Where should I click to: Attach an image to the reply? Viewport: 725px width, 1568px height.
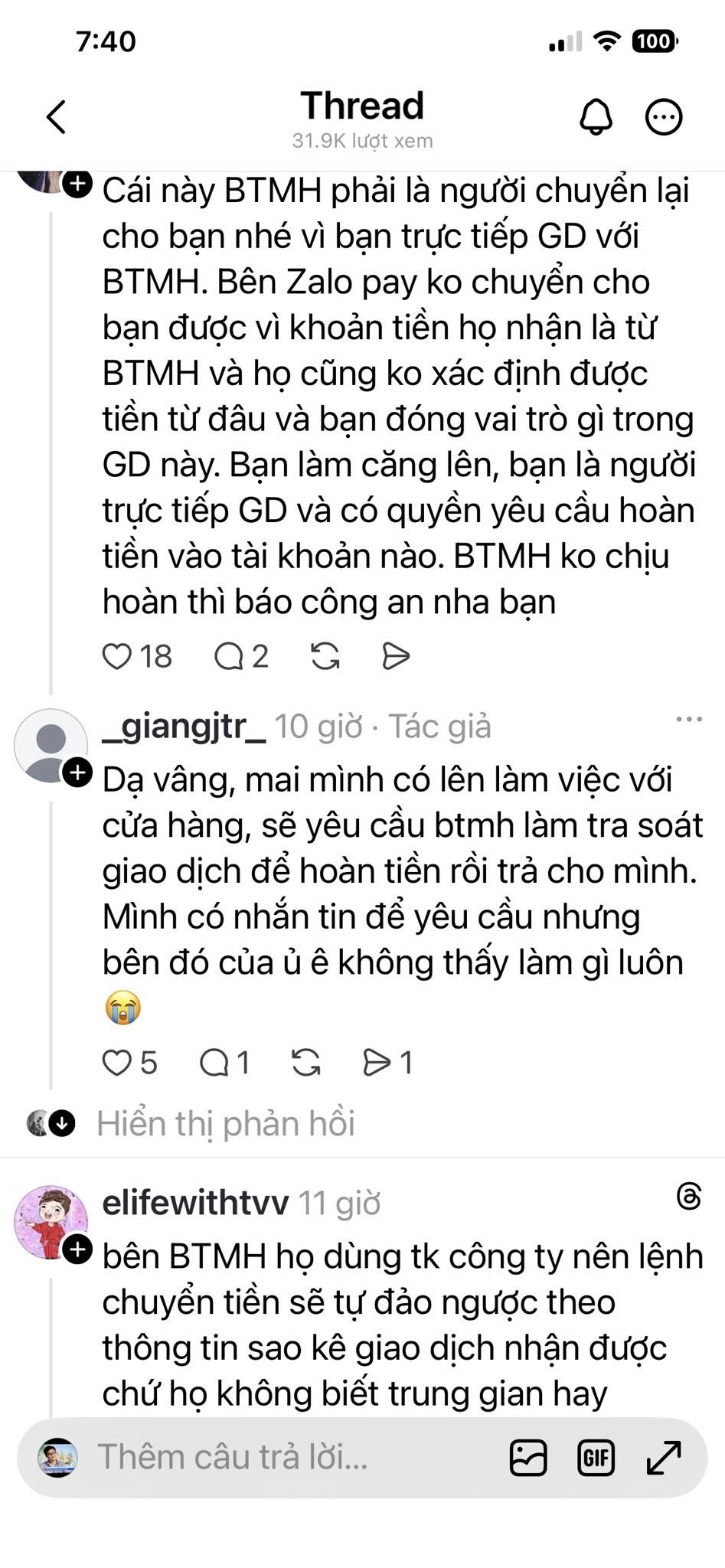(x=528, y=1457)
